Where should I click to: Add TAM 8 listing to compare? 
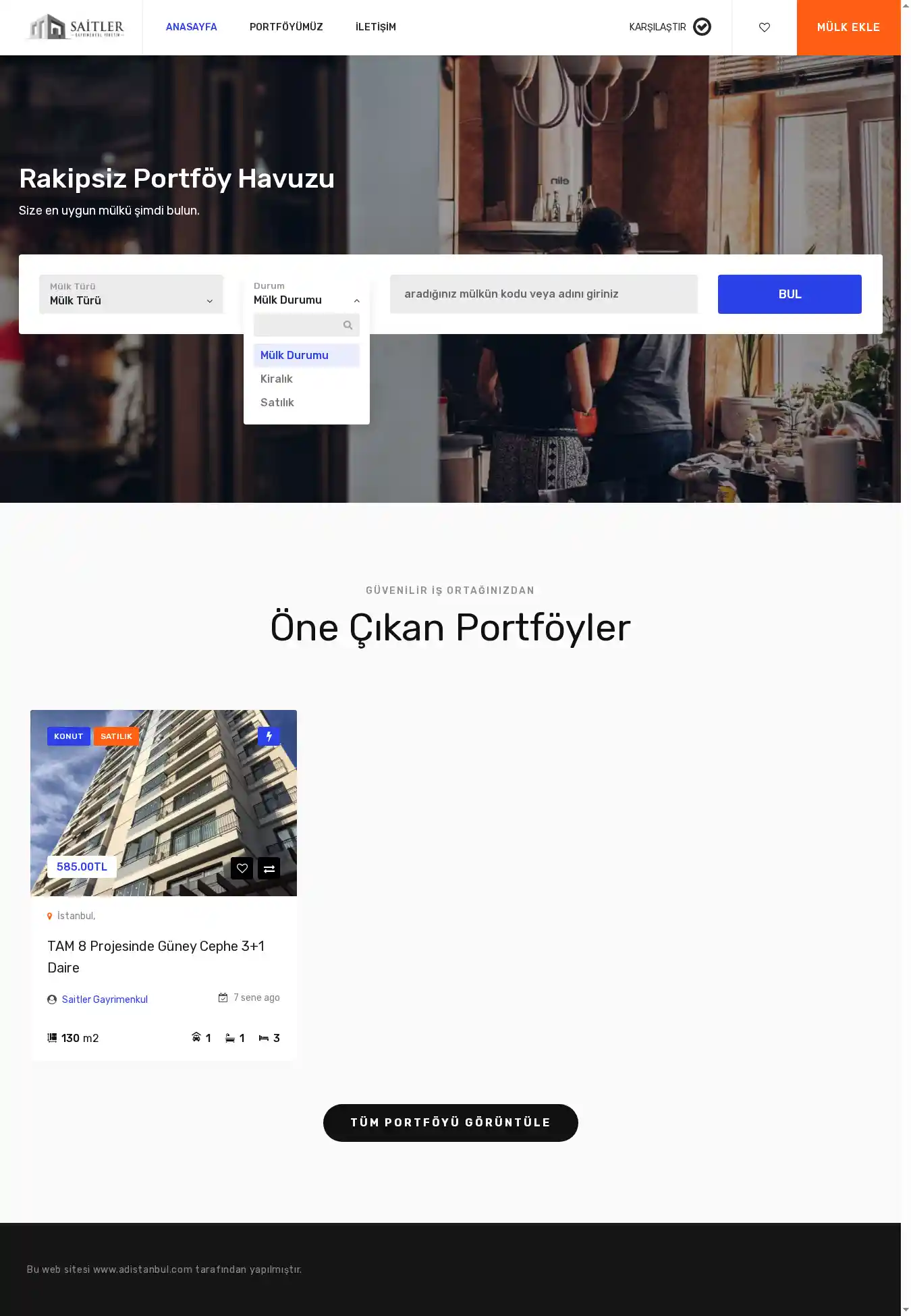coord(269,869)
